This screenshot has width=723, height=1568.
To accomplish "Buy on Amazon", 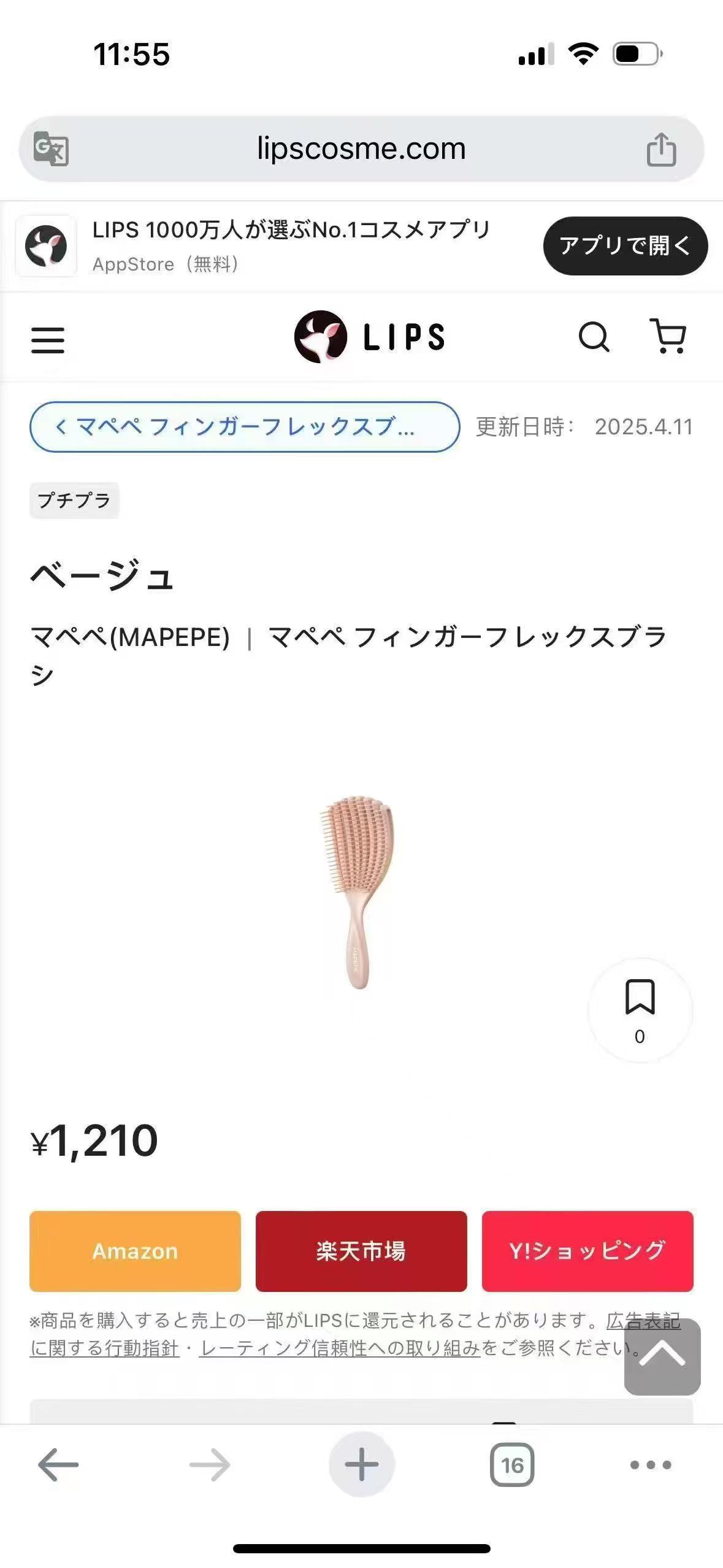I will tap(135, 1251).
